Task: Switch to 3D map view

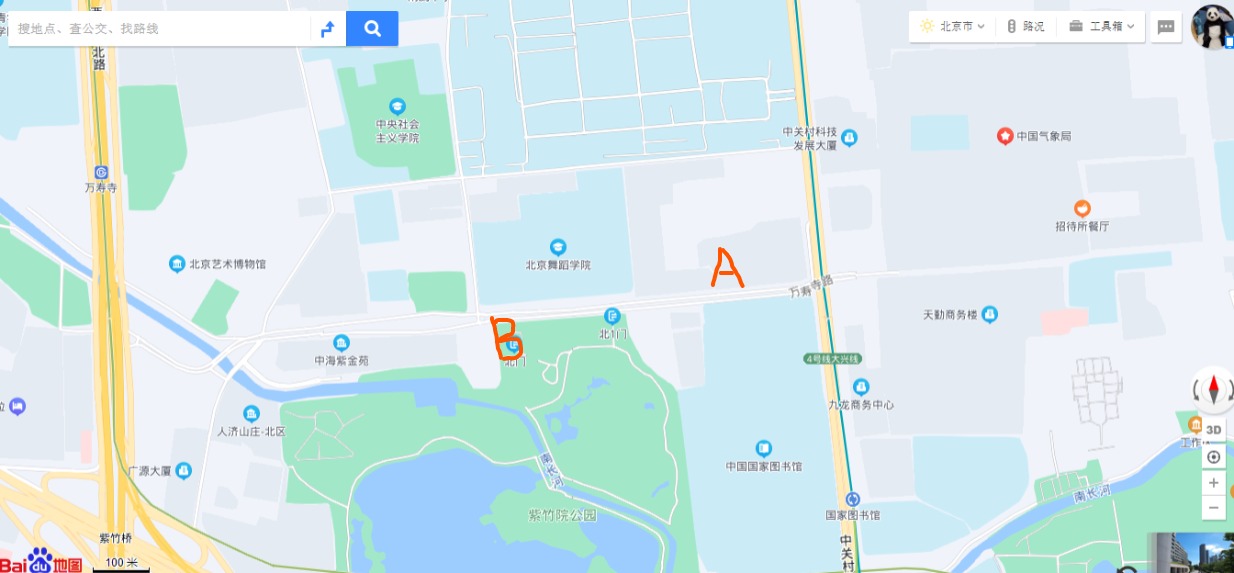Action: (x=1214, y=431)
